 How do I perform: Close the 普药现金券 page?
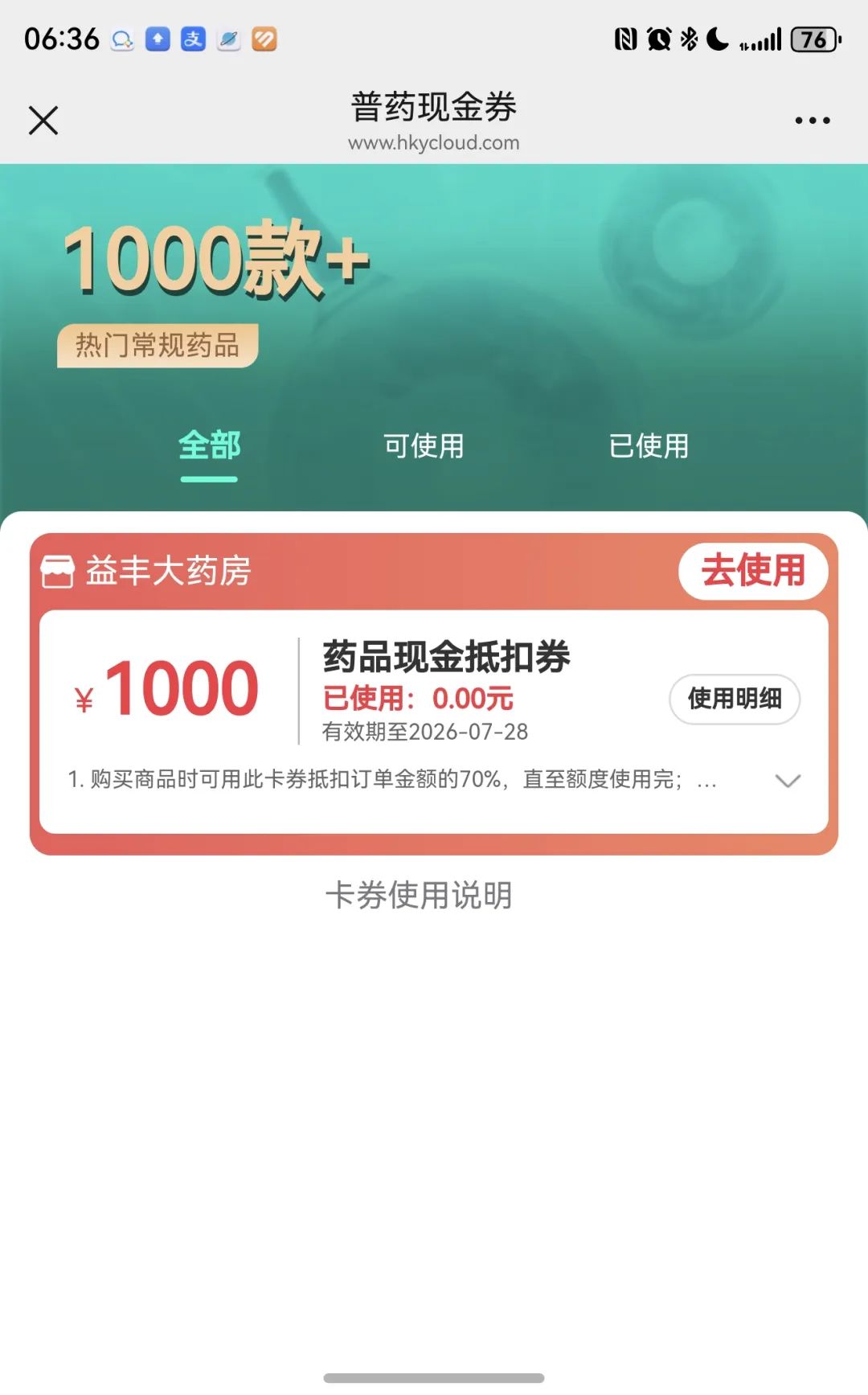pyautogui.click(x=43, y=119)
